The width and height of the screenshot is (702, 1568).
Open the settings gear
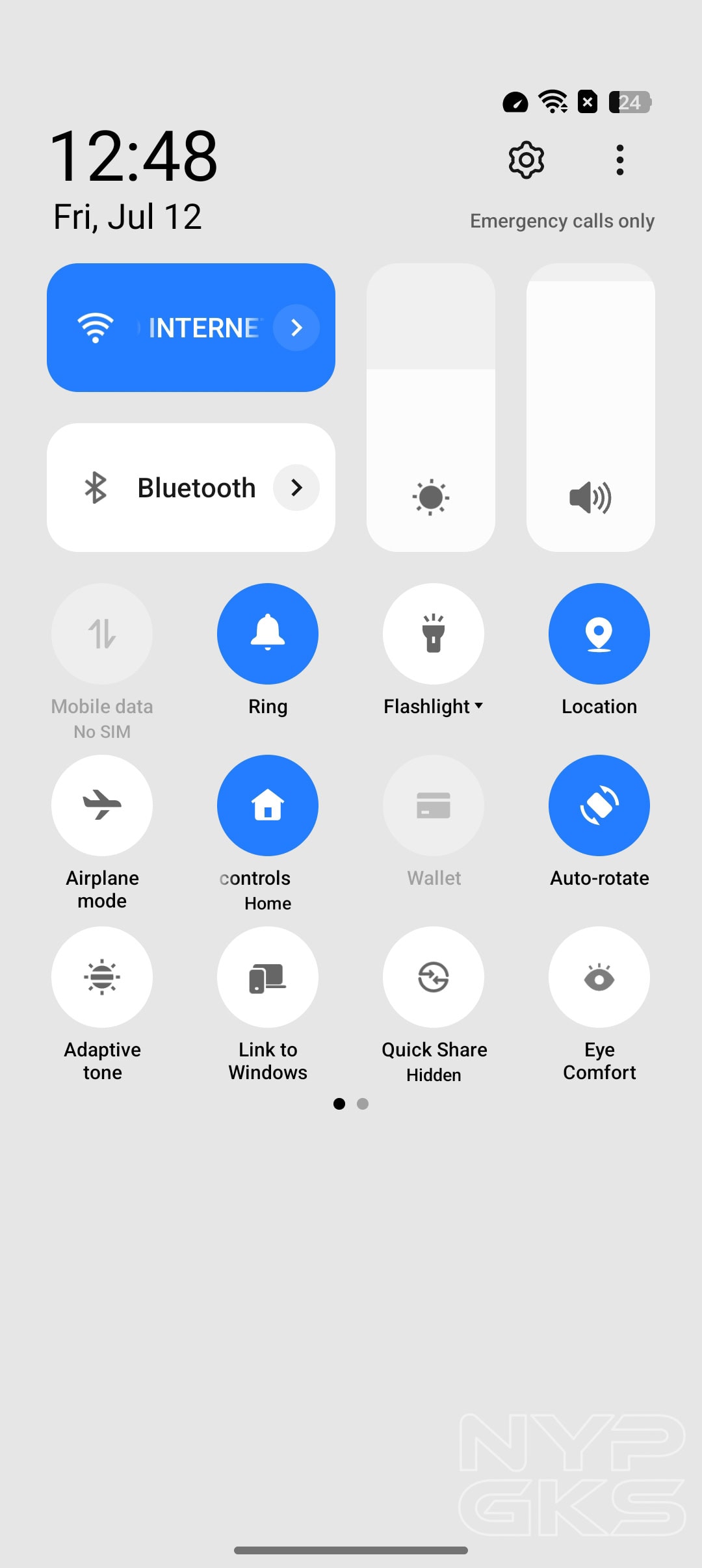click(x=525, y=159)
